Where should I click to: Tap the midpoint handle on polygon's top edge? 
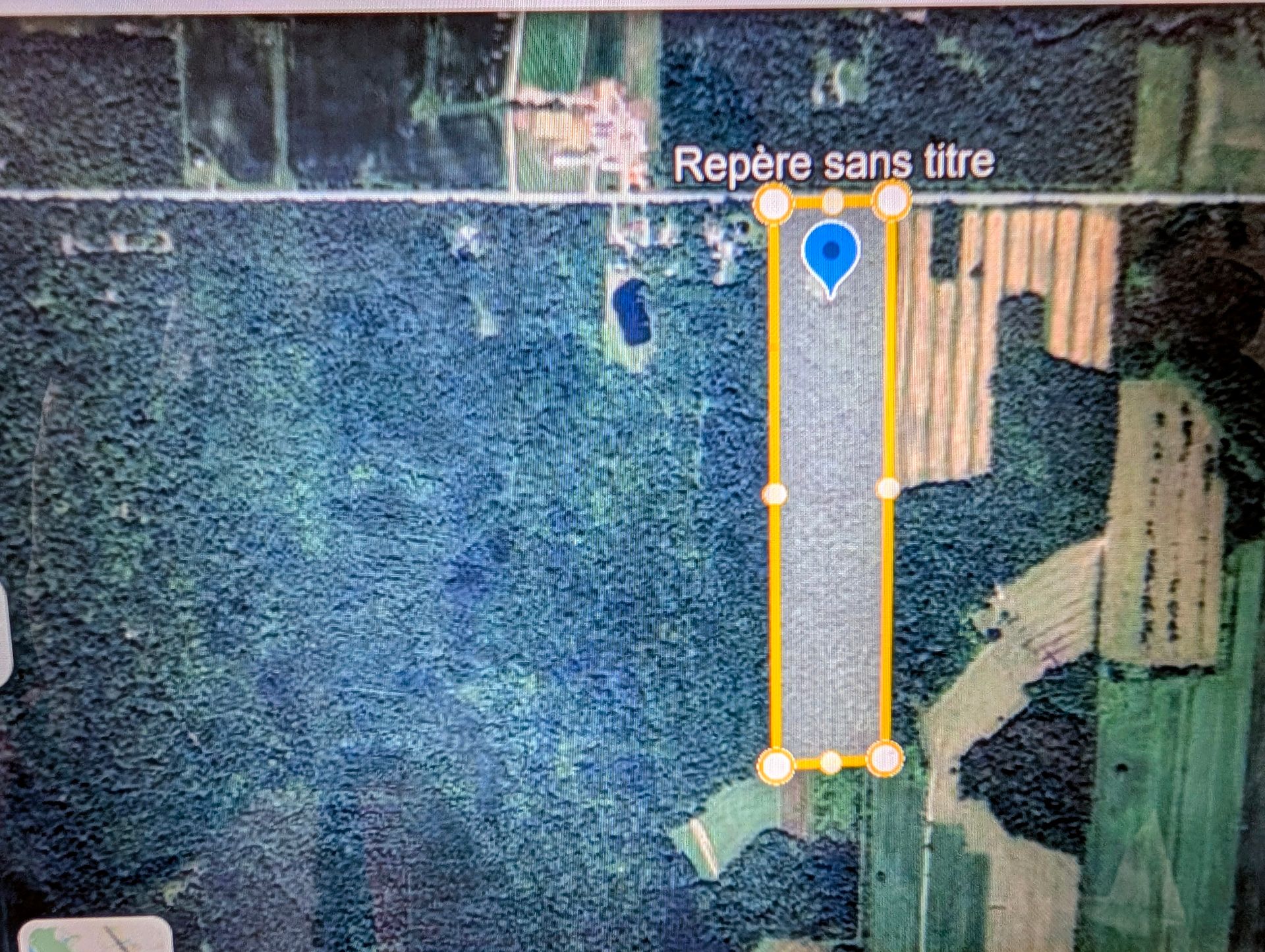(x=833, y=201)
